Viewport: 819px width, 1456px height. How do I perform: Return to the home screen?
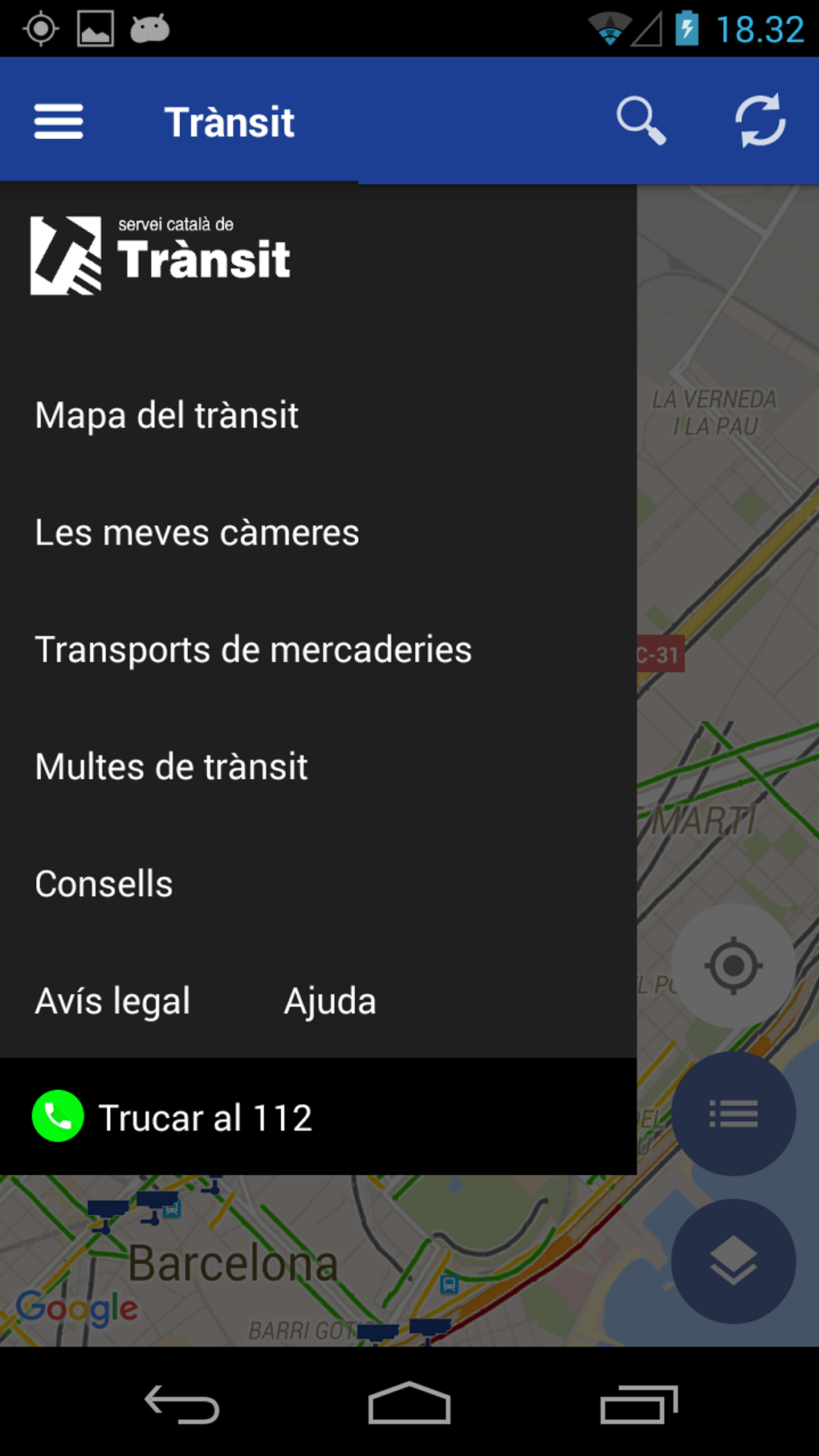[x=409, y=1405]
